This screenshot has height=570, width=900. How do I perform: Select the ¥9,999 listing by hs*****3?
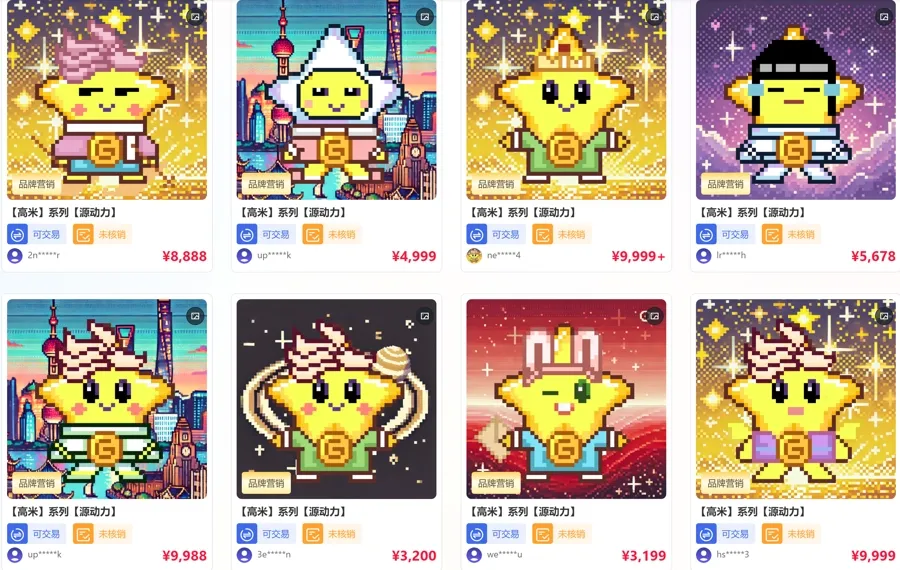[x=795, y=398]
